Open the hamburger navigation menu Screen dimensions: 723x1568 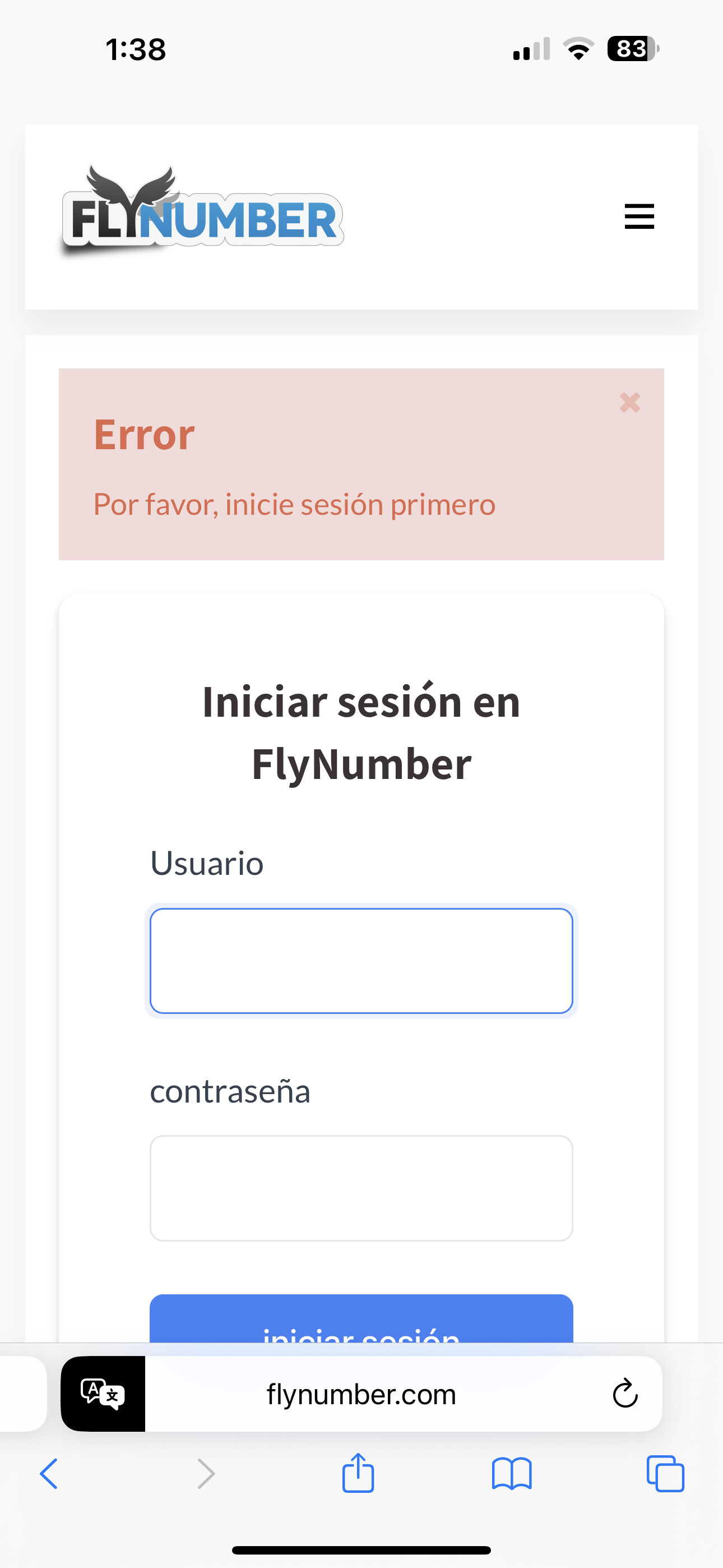(x=639, y=216)
